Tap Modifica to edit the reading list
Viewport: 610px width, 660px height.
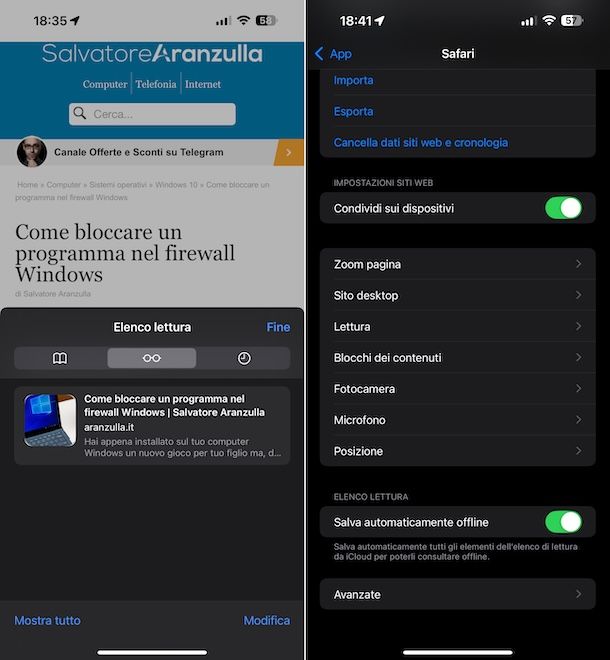click(267, 621)
